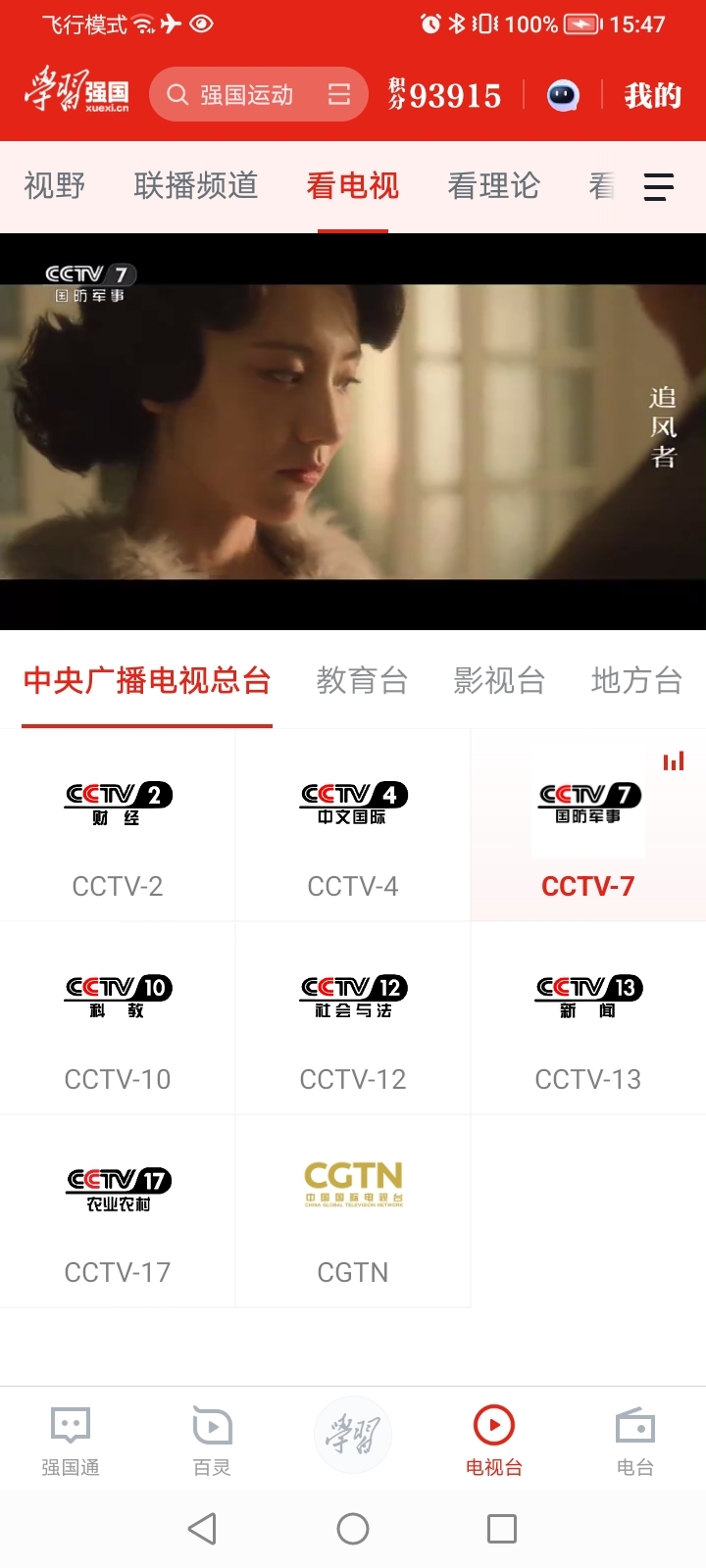Open the robot assistant icon

[563, 95]
